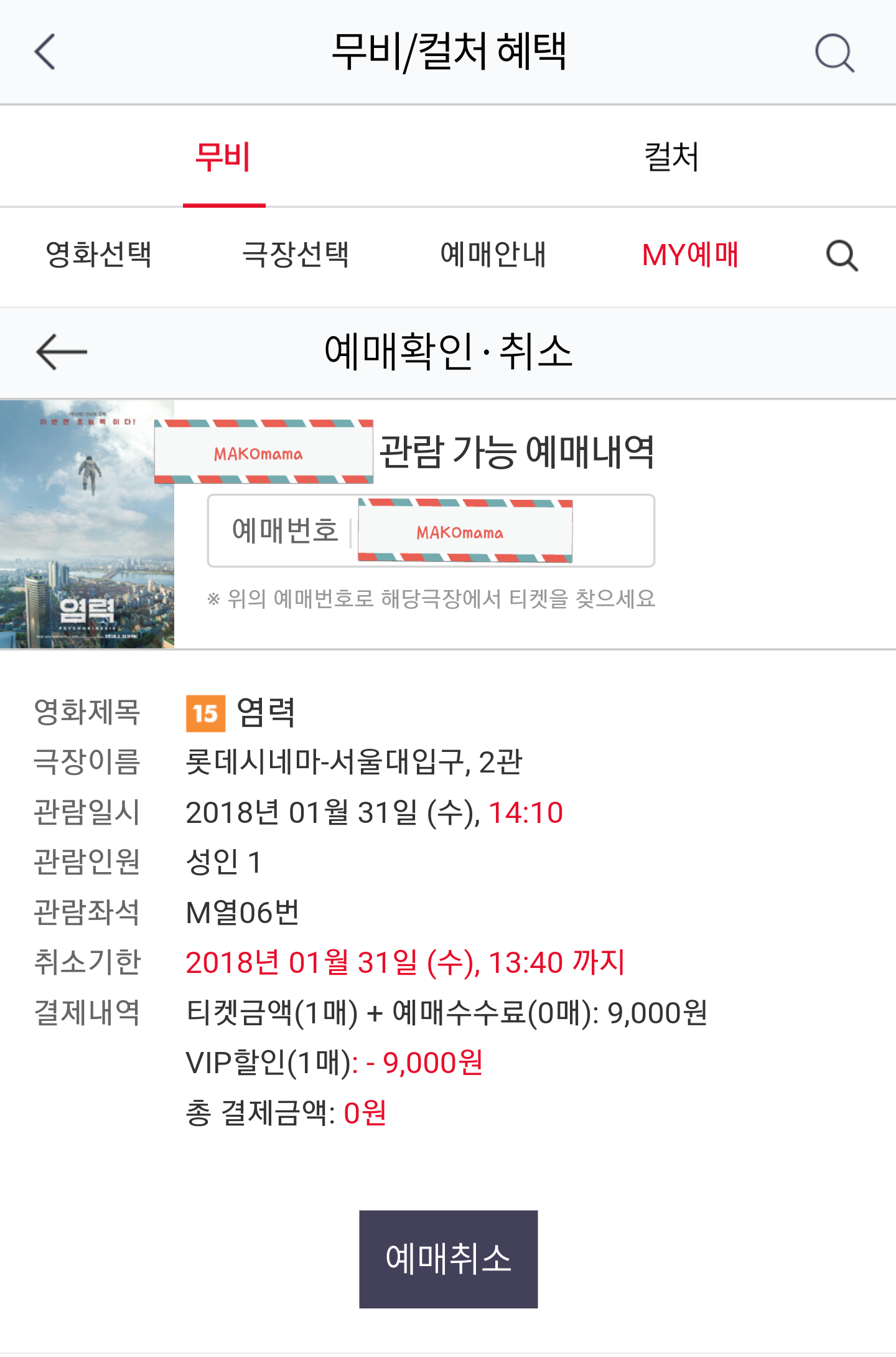This screenshot has height=1357, width=896.
Task: Cancel the booking with 예매취소 button
Action: [448, 1259]
